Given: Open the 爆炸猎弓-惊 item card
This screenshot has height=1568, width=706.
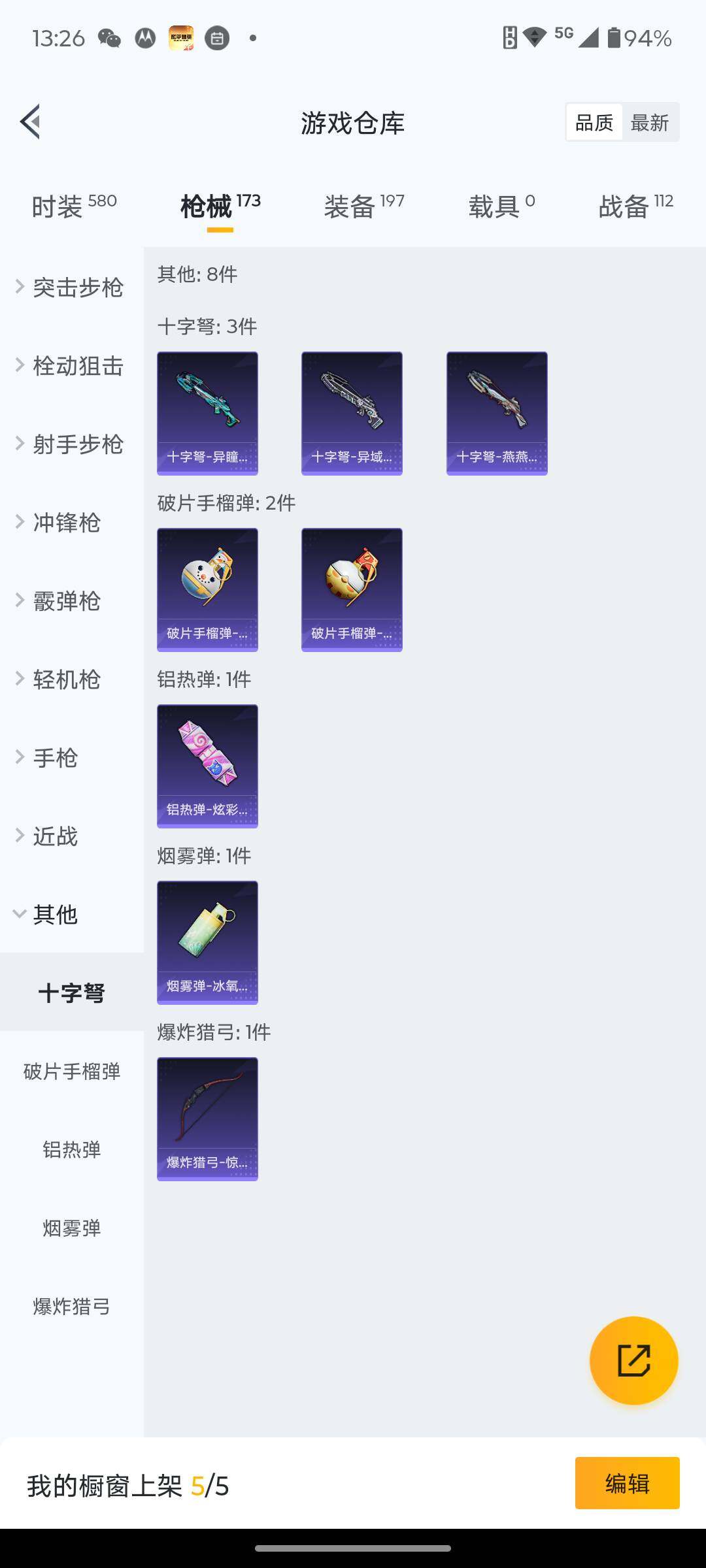Looking at the screenshot, I should [207, 1119].
